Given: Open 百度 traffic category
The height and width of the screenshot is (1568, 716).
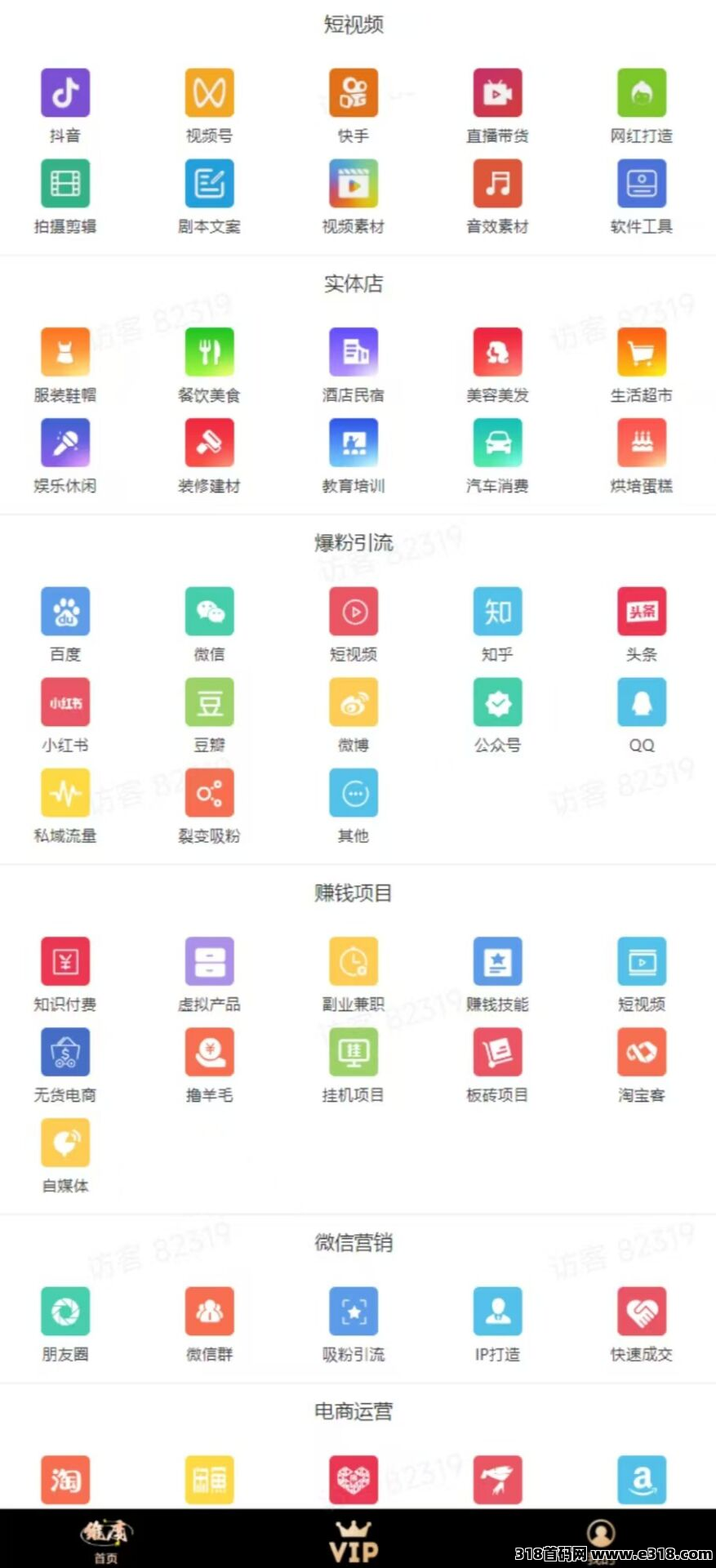Looking at the screenshot, I should [65, 612].
